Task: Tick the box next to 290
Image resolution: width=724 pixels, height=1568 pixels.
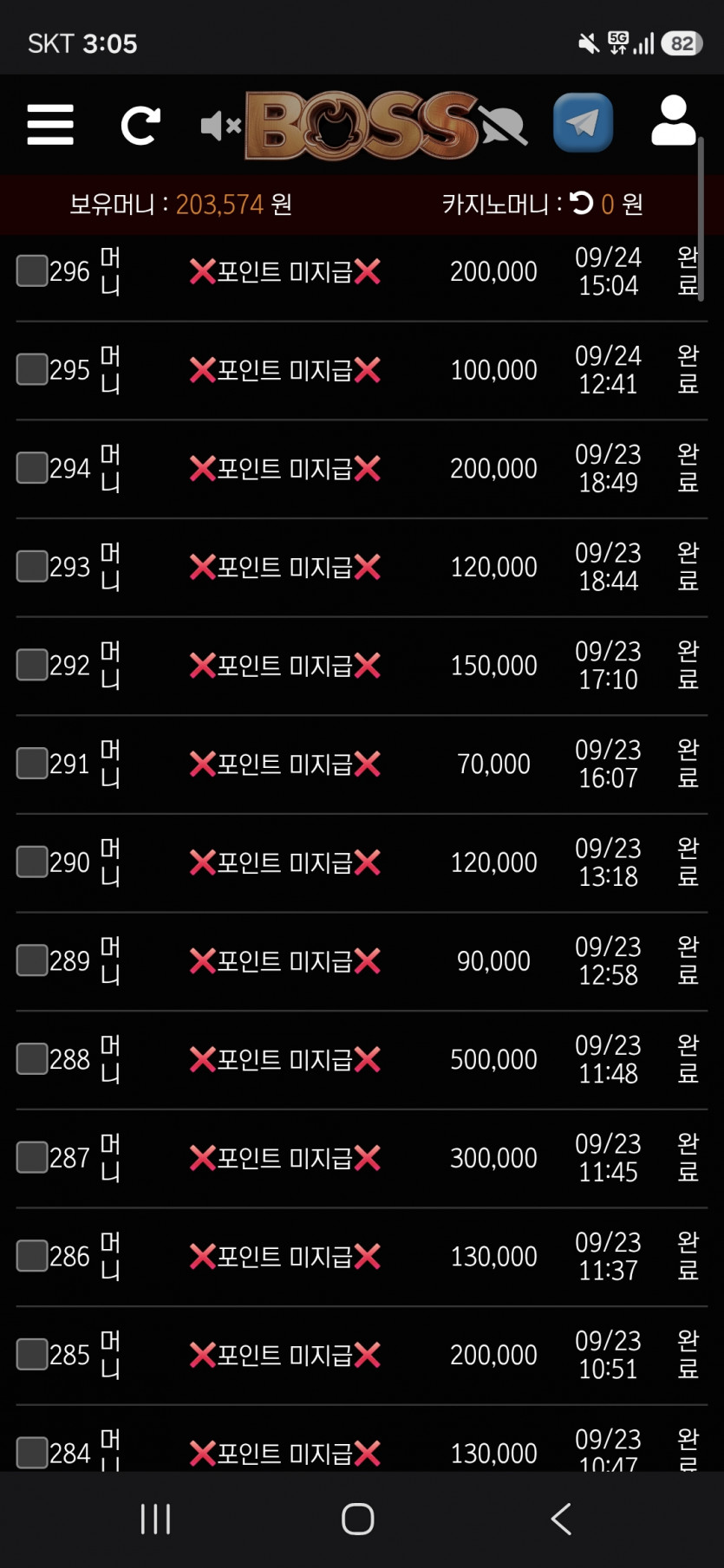Action: (x=32, y=862)
